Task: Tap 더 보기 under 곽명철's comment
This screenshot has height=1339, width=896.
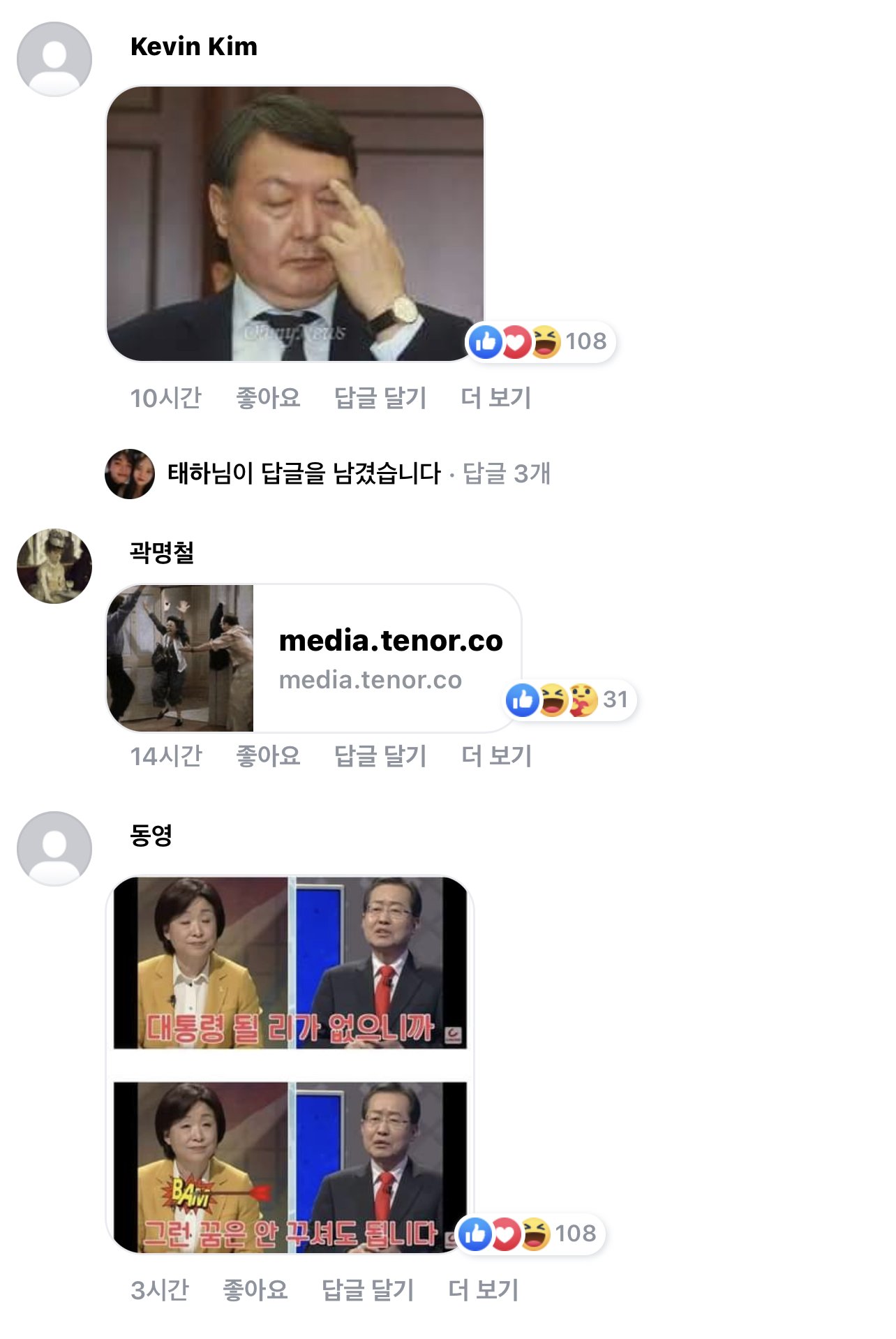Action: pos(497,755)
